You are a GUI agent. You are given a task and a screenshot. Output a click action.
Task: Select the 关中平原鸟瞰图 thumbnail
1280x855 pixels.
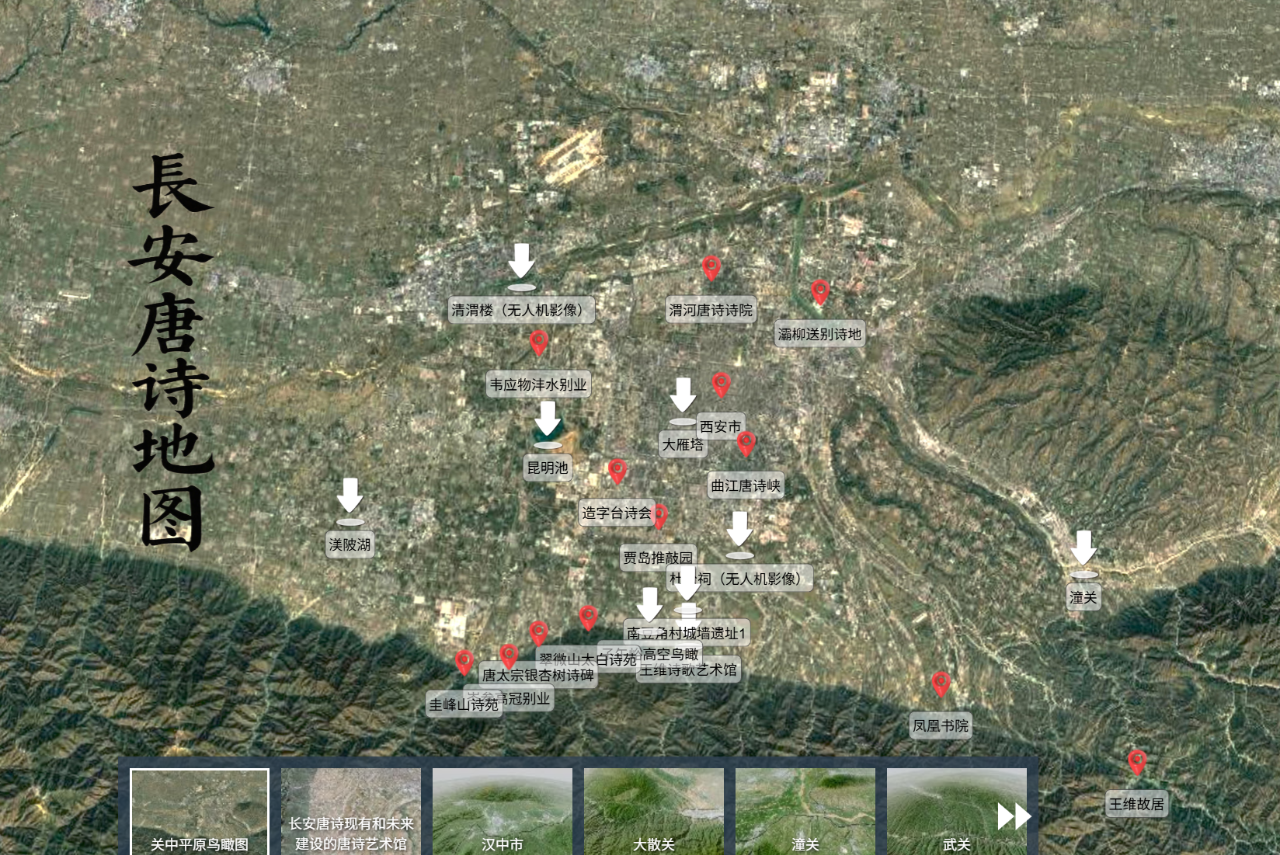coord(200,811)
